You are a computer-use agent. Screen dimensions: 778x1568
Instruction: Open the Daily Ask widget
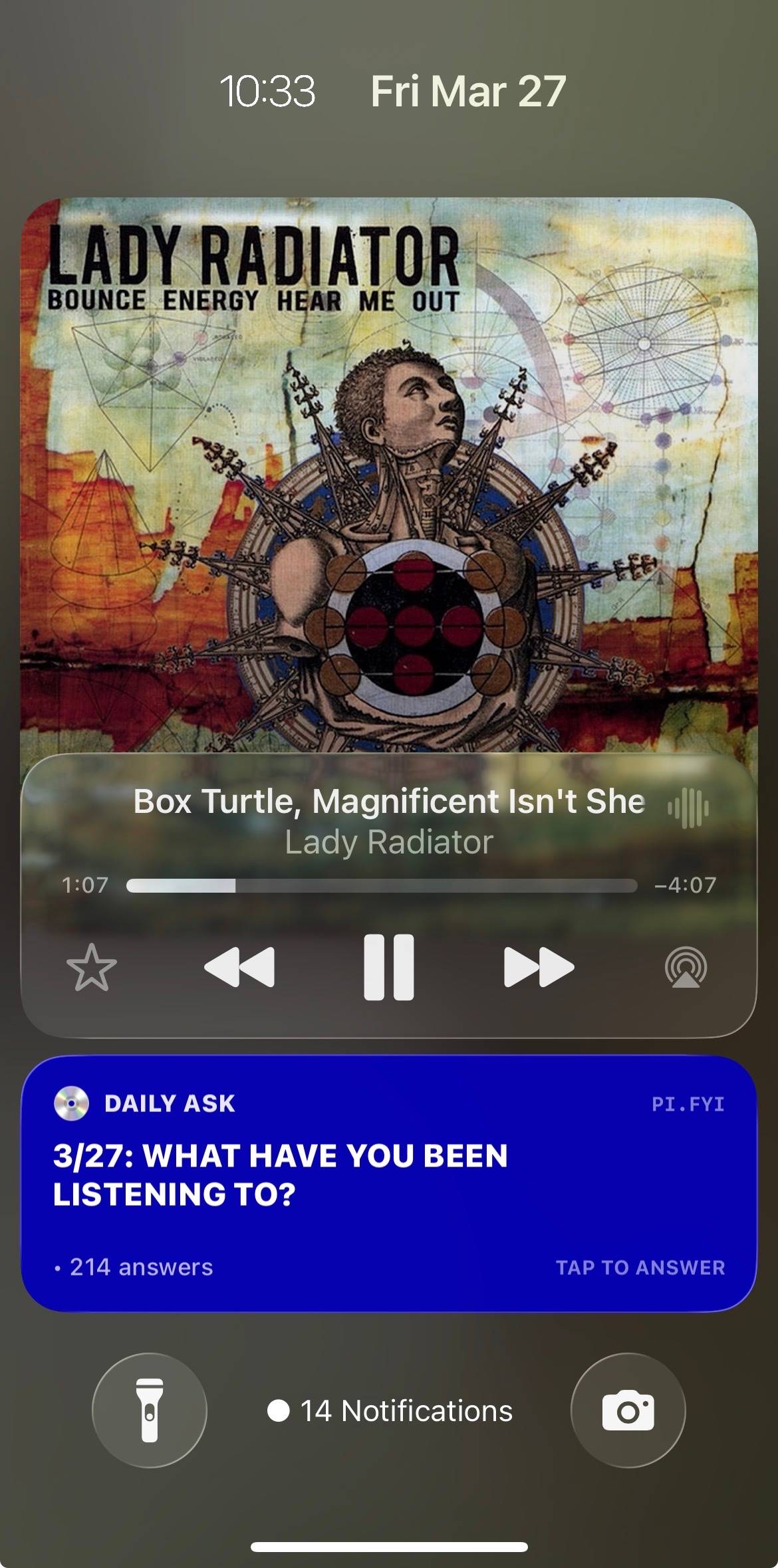tap(389, 1184)
